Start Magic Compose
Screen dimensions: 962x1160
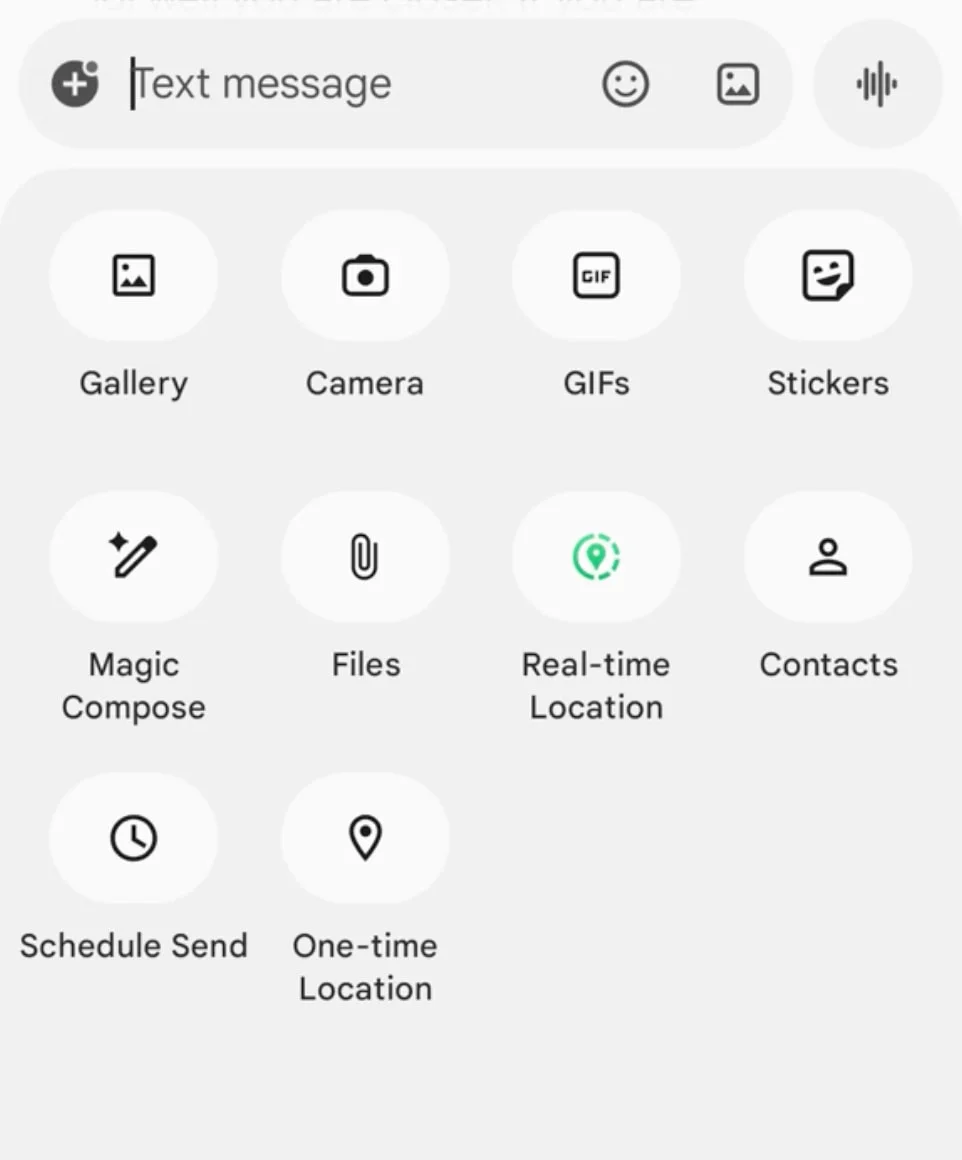coord(133,557)
